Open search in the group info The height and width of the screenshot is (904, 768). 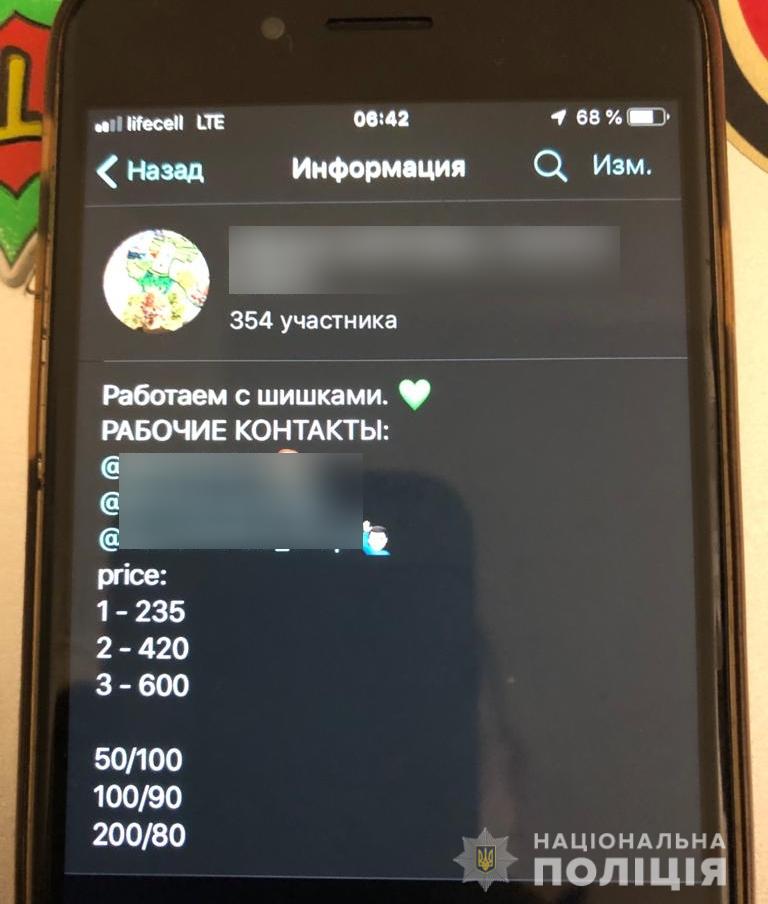click(549, 167)
